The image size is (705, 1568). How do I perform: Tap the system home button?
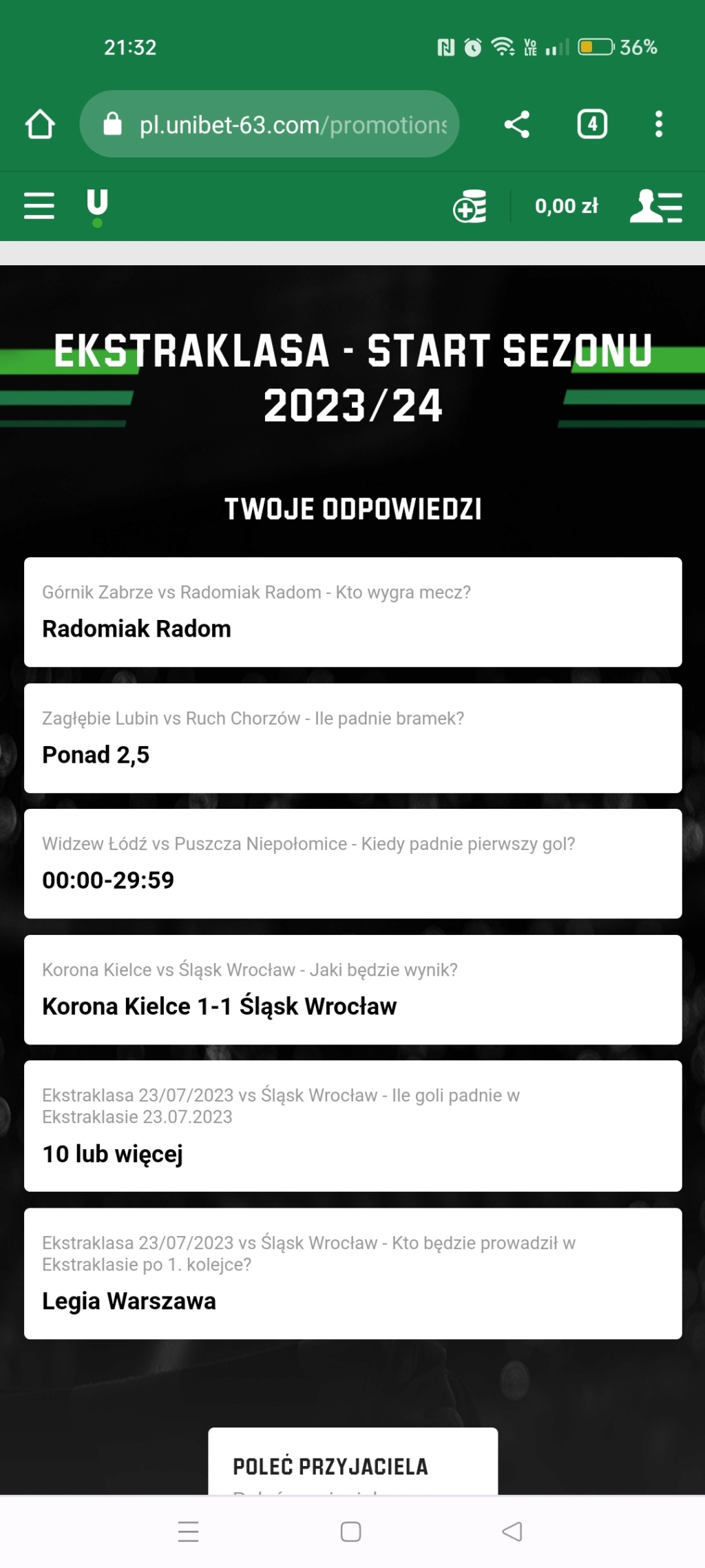[x=351, y=1531]
